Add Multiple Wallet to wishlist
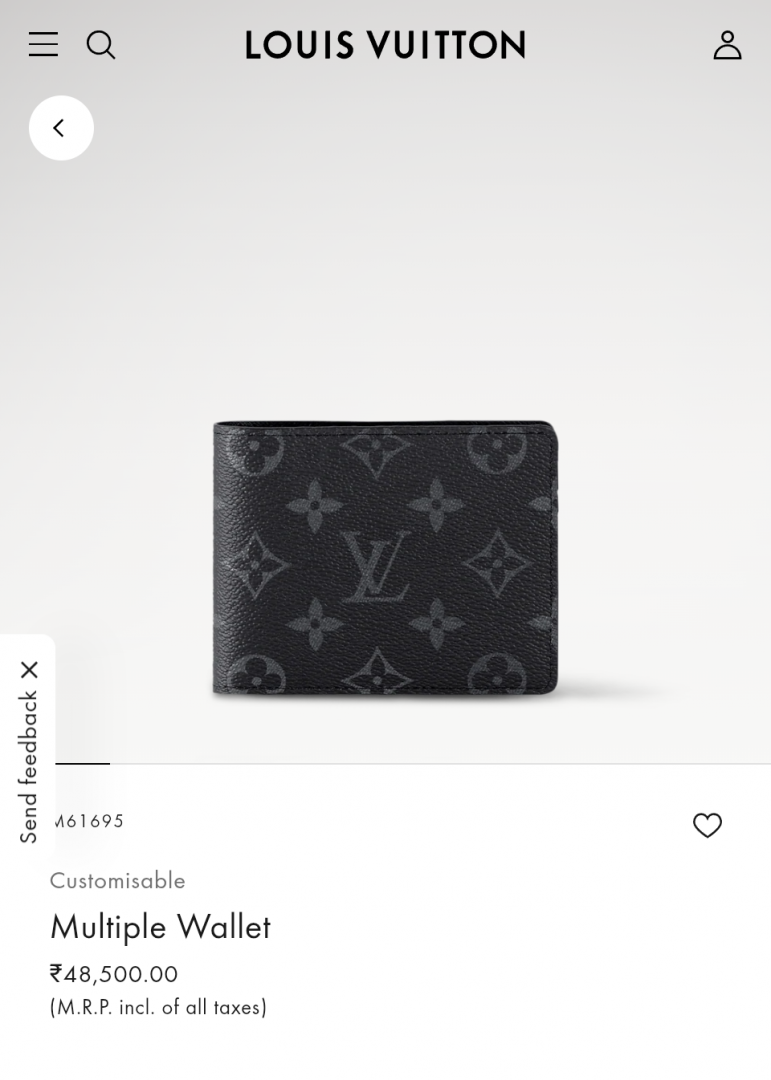Image resolution: width=771 pixels, height=1080 pixels. click(707, 825)
